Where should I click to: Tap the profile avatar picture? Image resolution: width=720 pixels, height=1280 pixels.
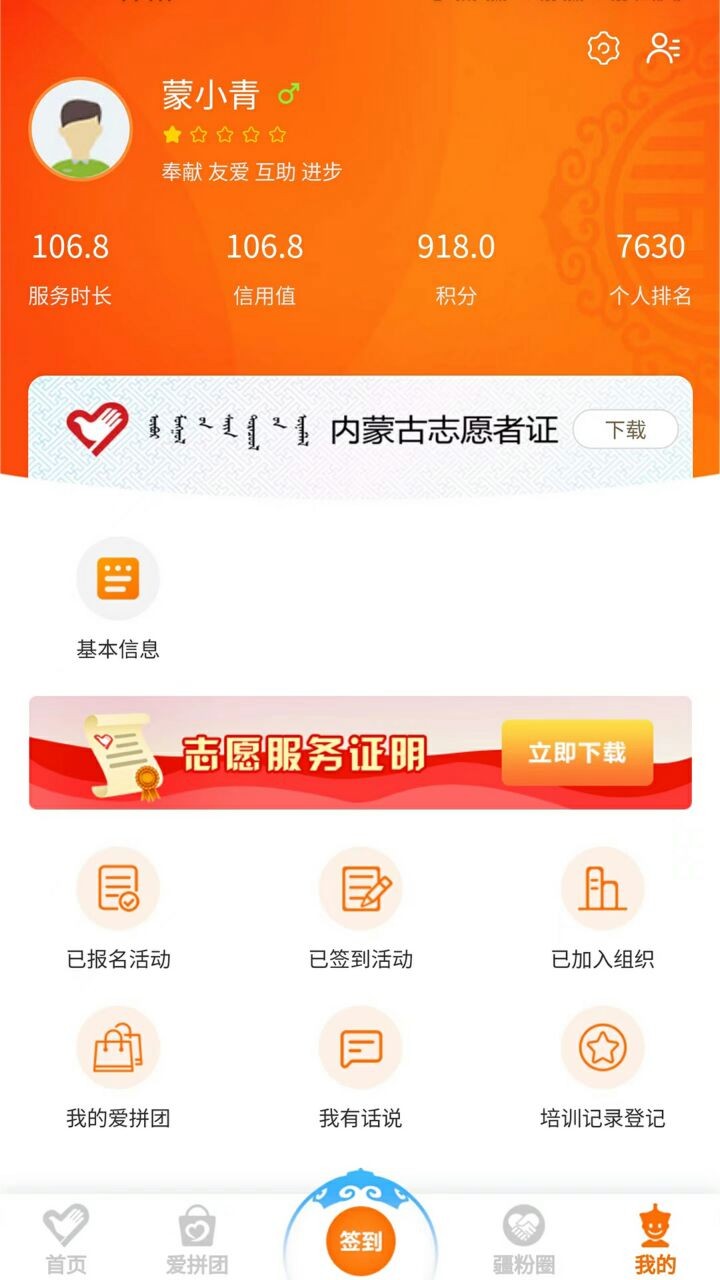(x=81, y=129)
